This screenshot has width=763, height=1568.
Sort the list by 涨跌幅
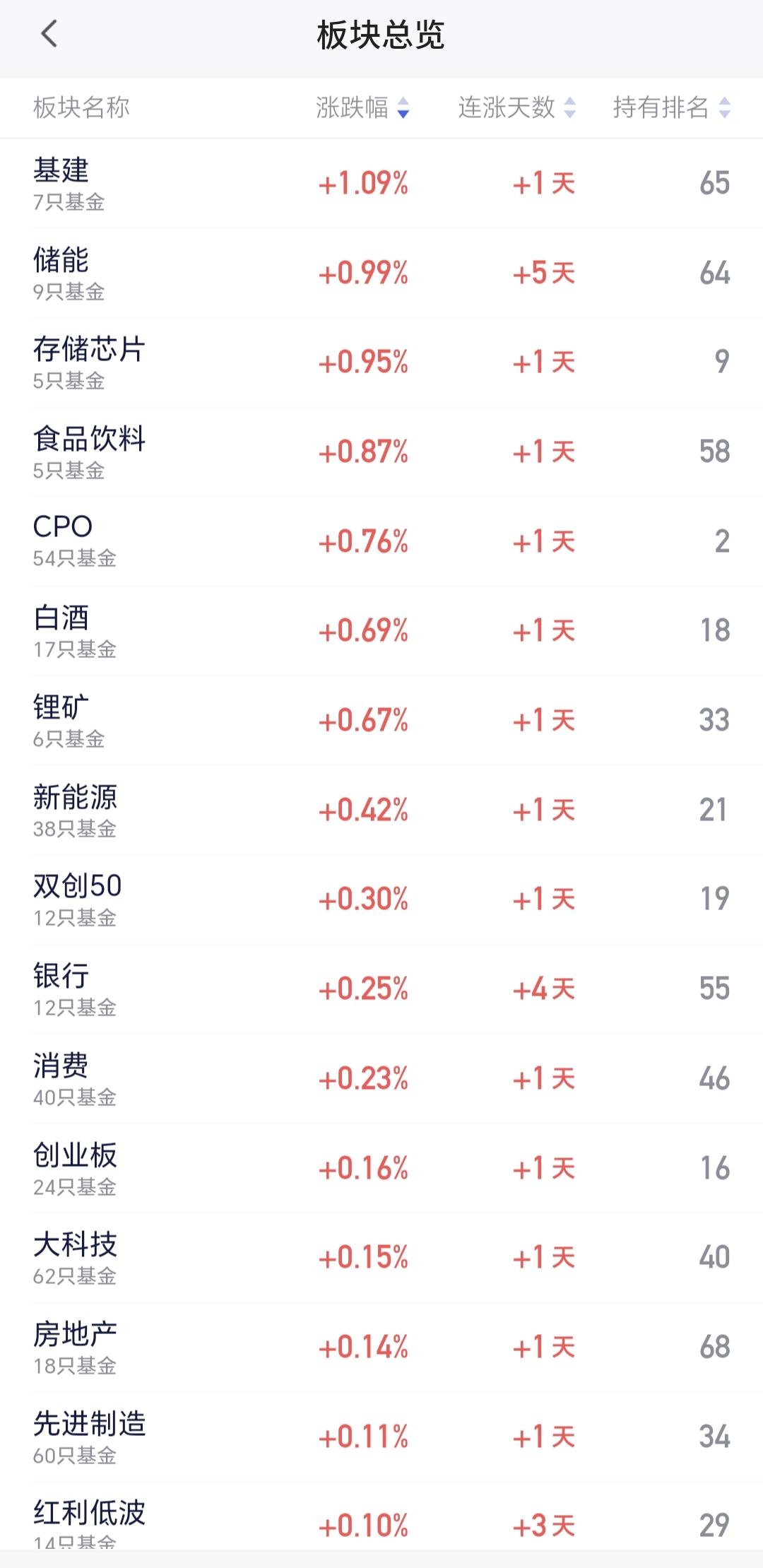tap(362, 108)
